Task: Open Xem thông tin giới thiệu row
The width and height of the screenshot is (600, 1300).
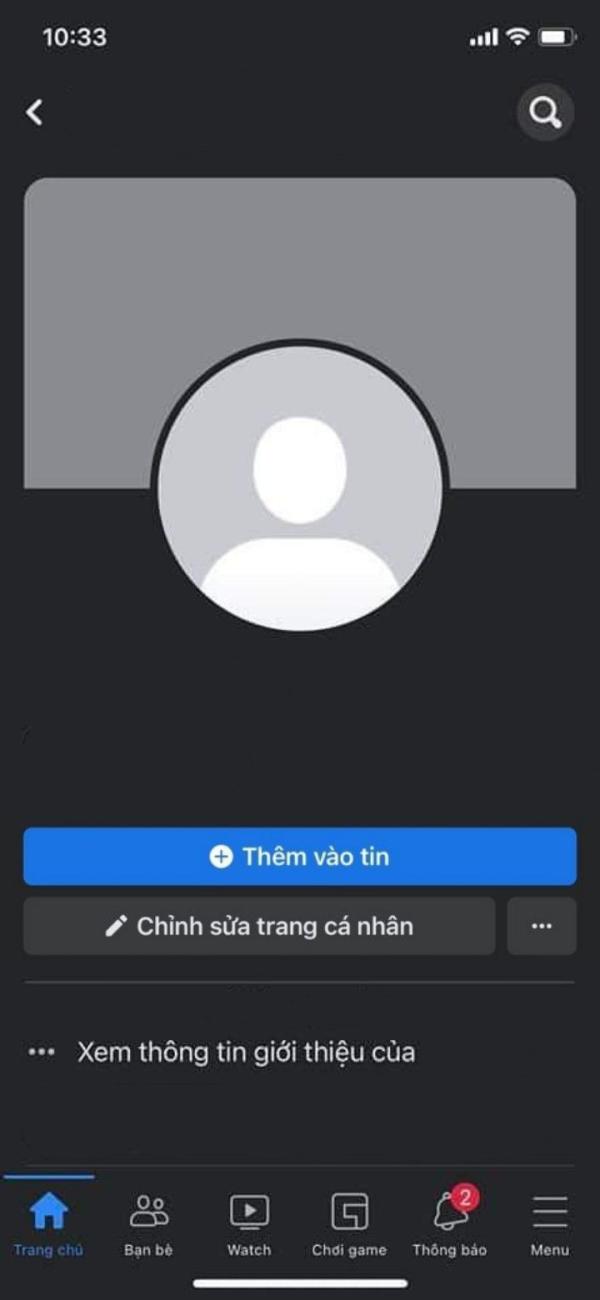Action: coord(246,1052)
